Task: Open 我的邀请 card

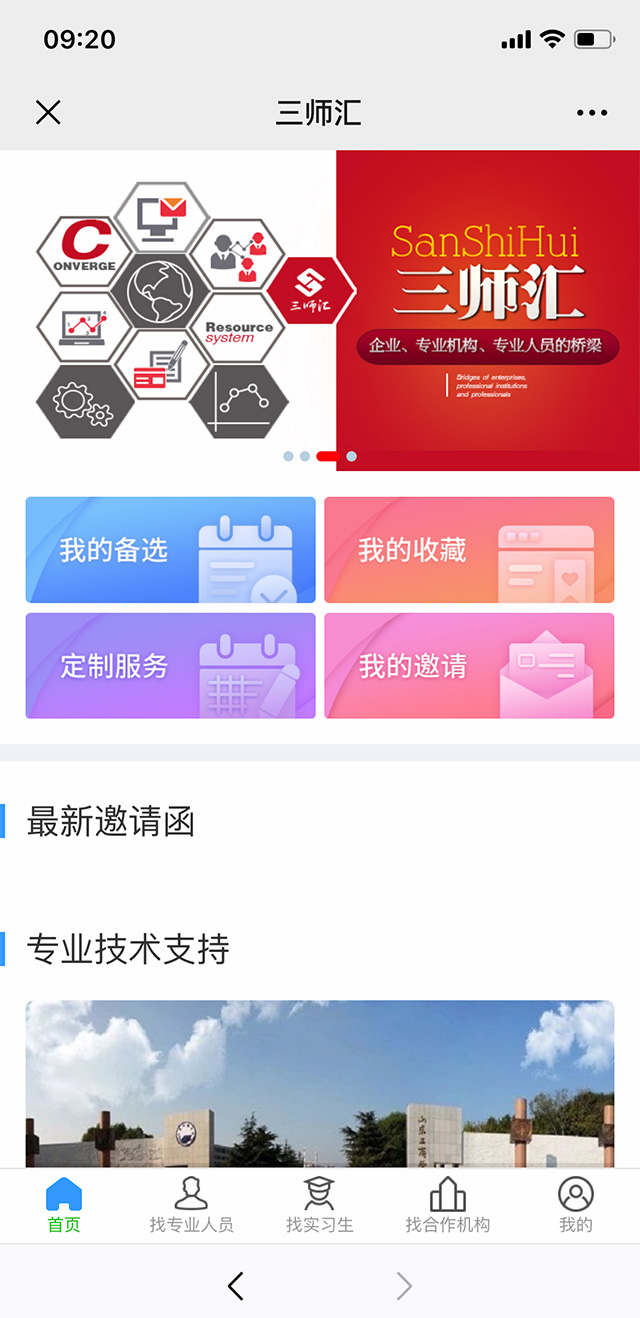Action: 469,666
